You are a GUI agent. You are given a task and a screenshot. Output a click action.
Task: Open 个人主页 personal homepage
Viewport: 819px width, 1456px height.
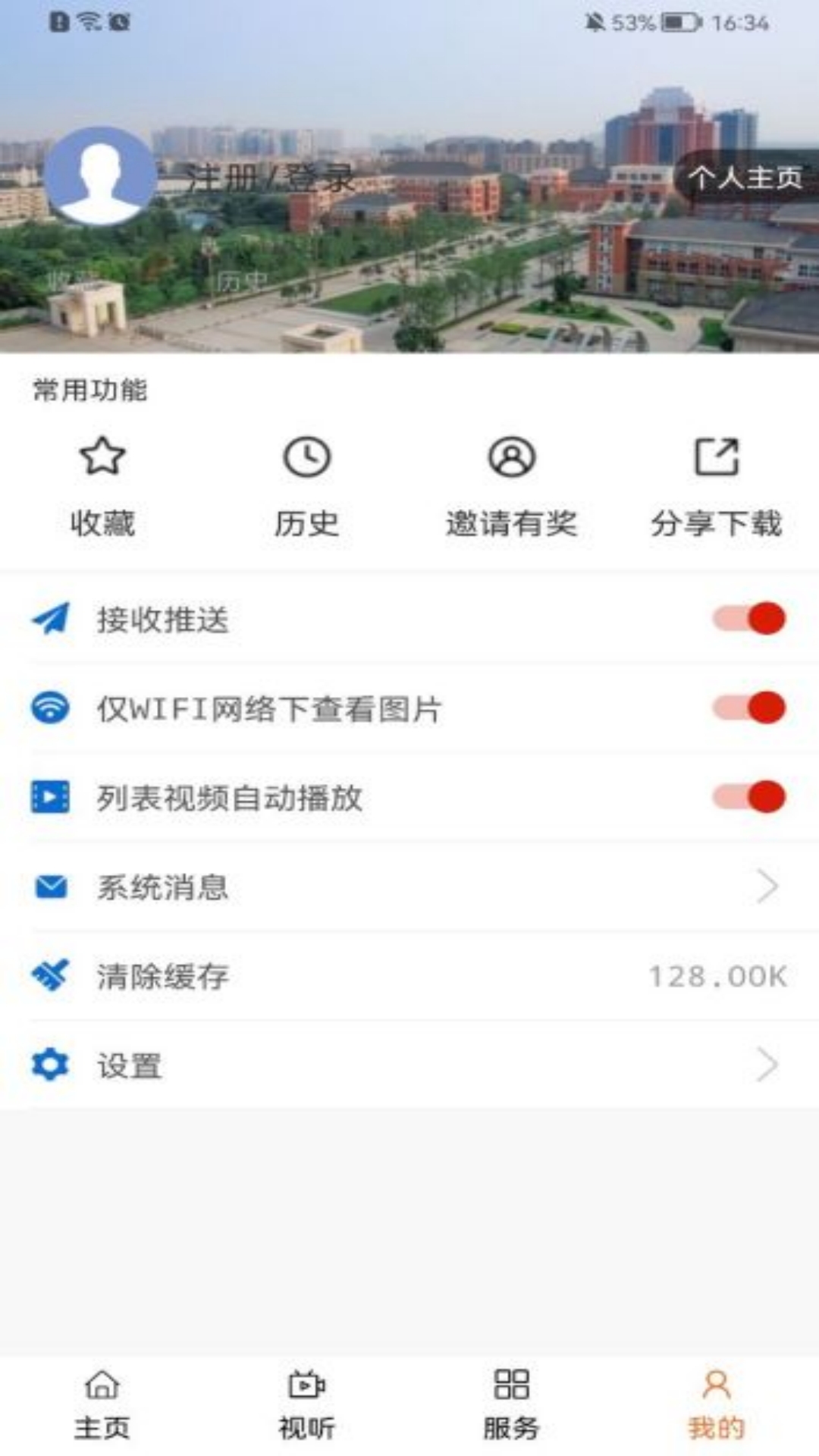745,177
